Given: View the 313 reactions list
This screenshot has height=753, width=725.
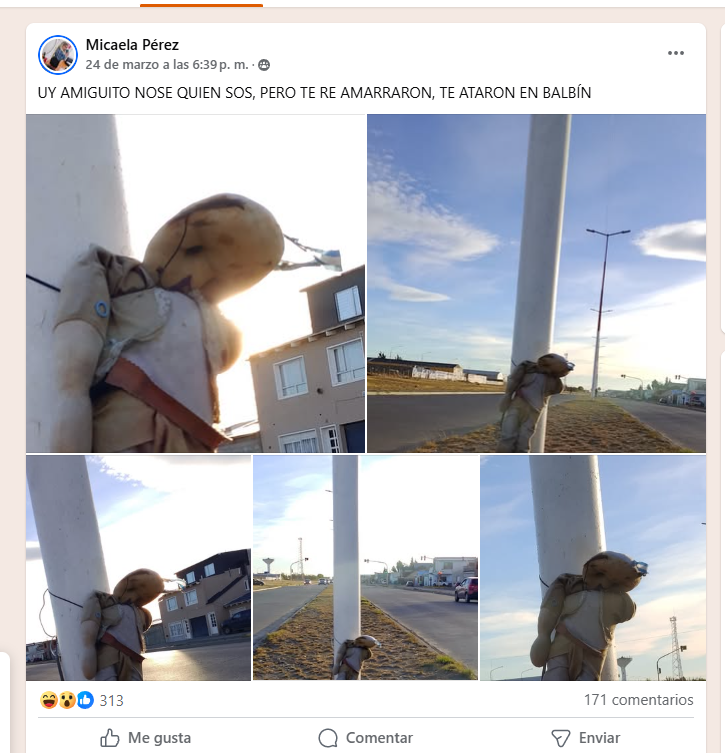Looking at the screenshot, I should [x=111, y=700].
